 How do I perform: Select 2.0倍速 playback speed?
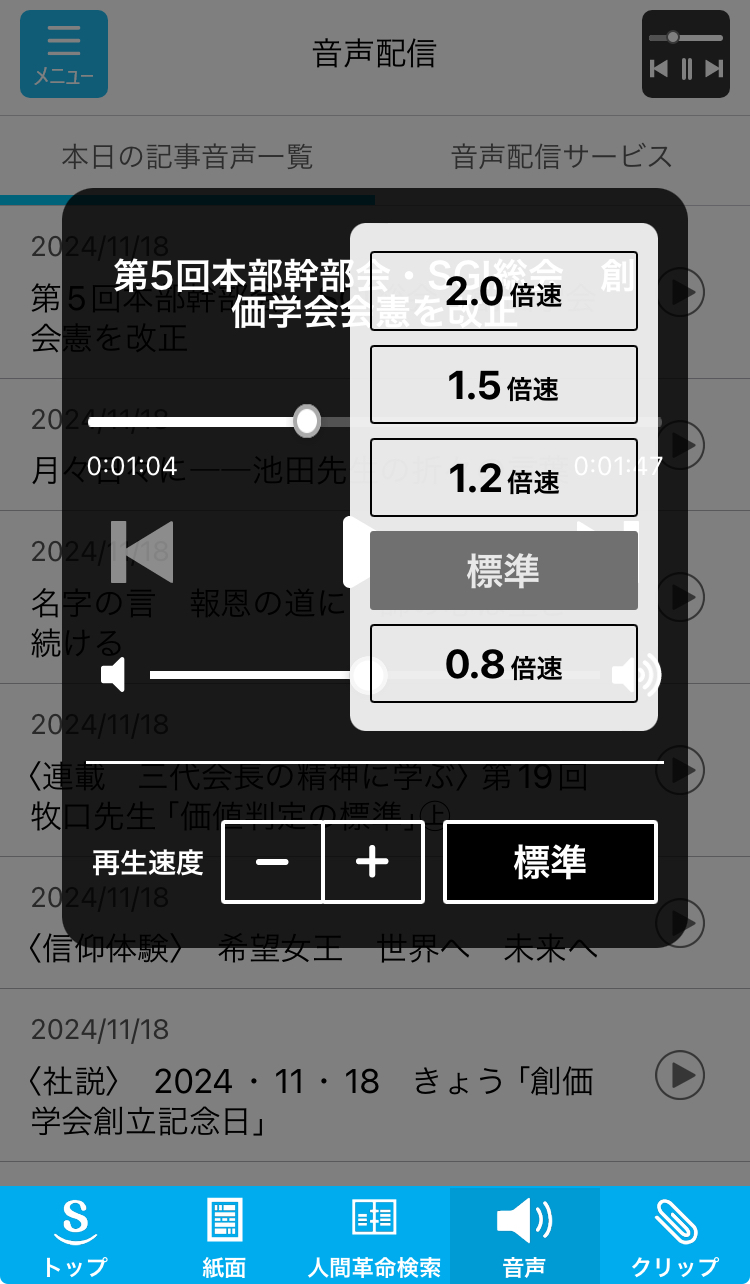[504, 291]
